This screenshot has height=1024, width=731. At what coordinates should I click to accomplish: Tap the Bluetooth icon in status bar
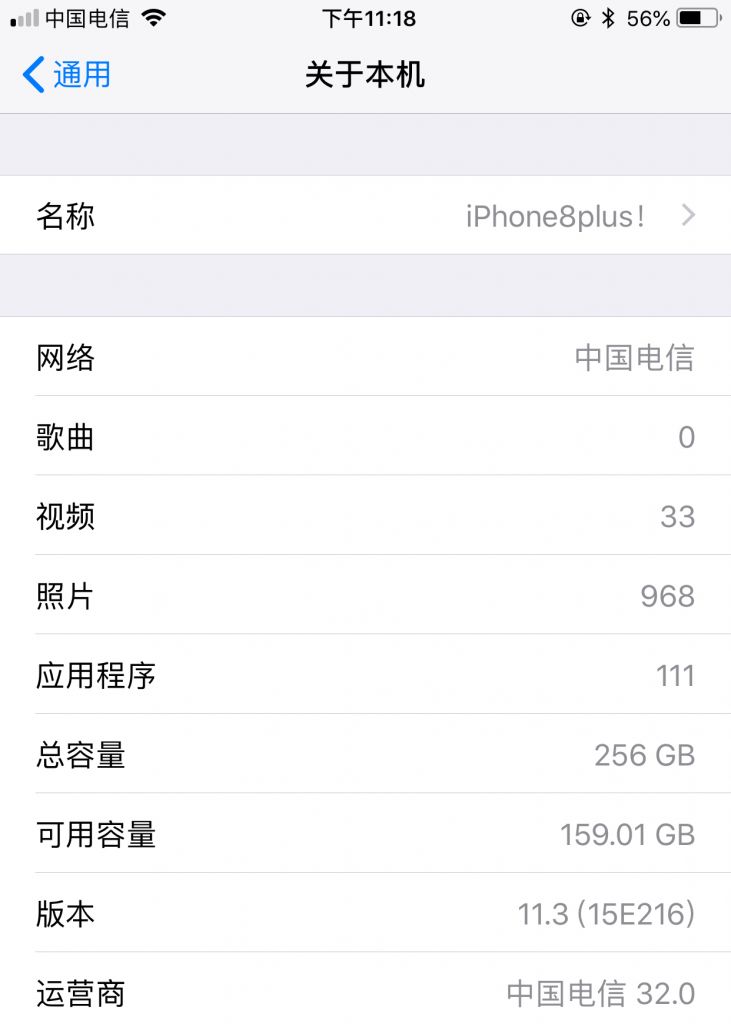pyautogui.click(x=610, y=17)
